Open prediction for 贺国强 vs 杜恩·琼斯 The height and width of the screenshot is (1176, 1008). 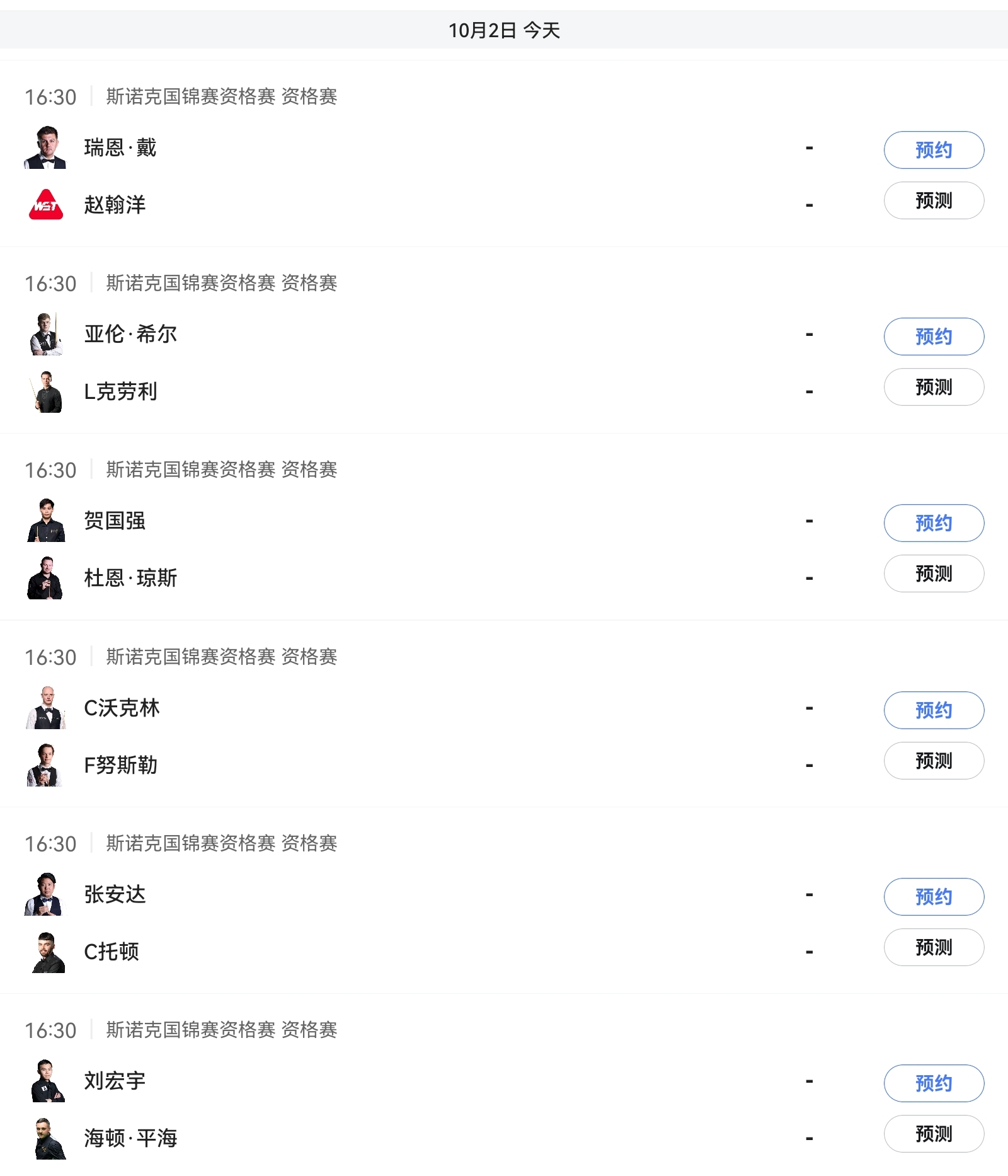click(x=933, y=574)
